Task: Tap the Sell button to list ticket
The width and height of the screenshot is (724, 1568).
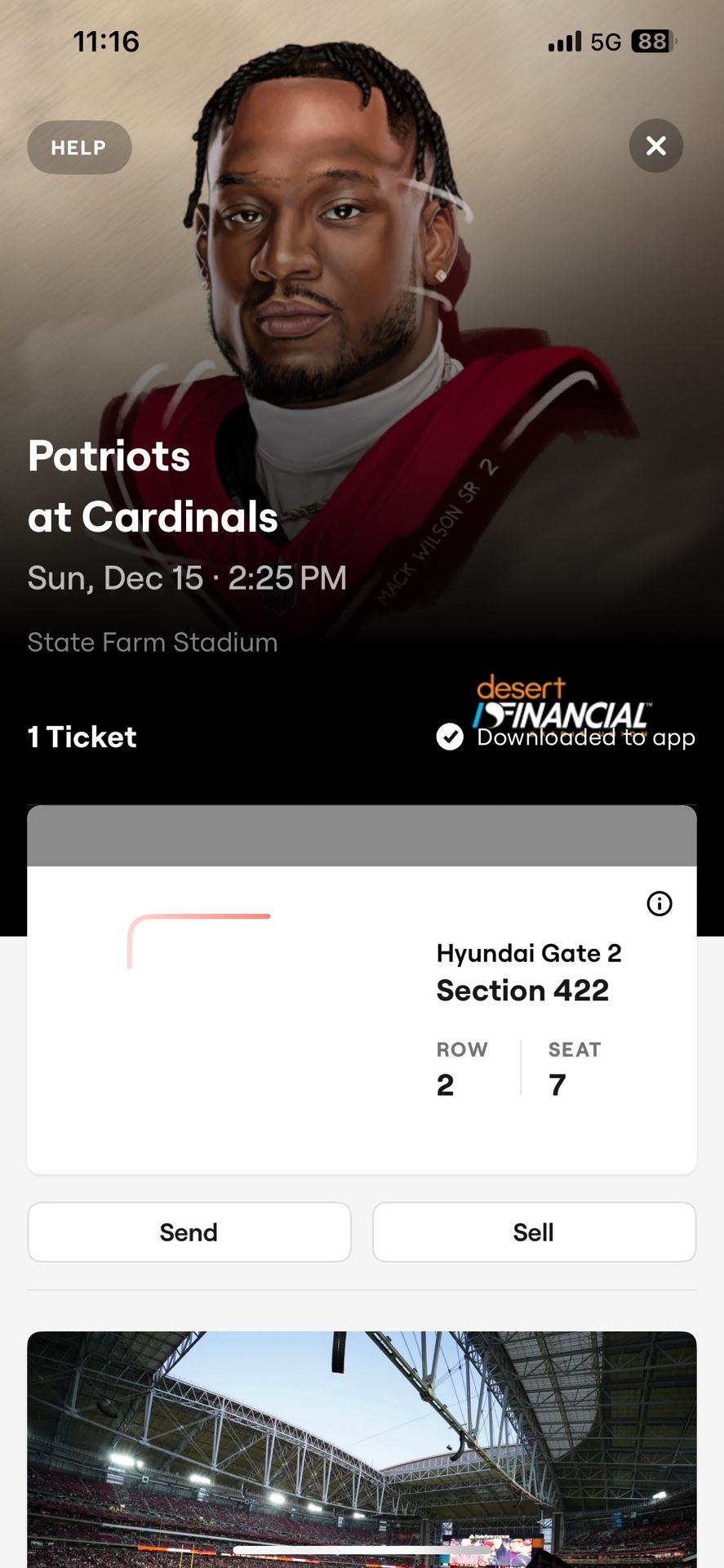Action: pyautogui.click(x=535, y=1232)
